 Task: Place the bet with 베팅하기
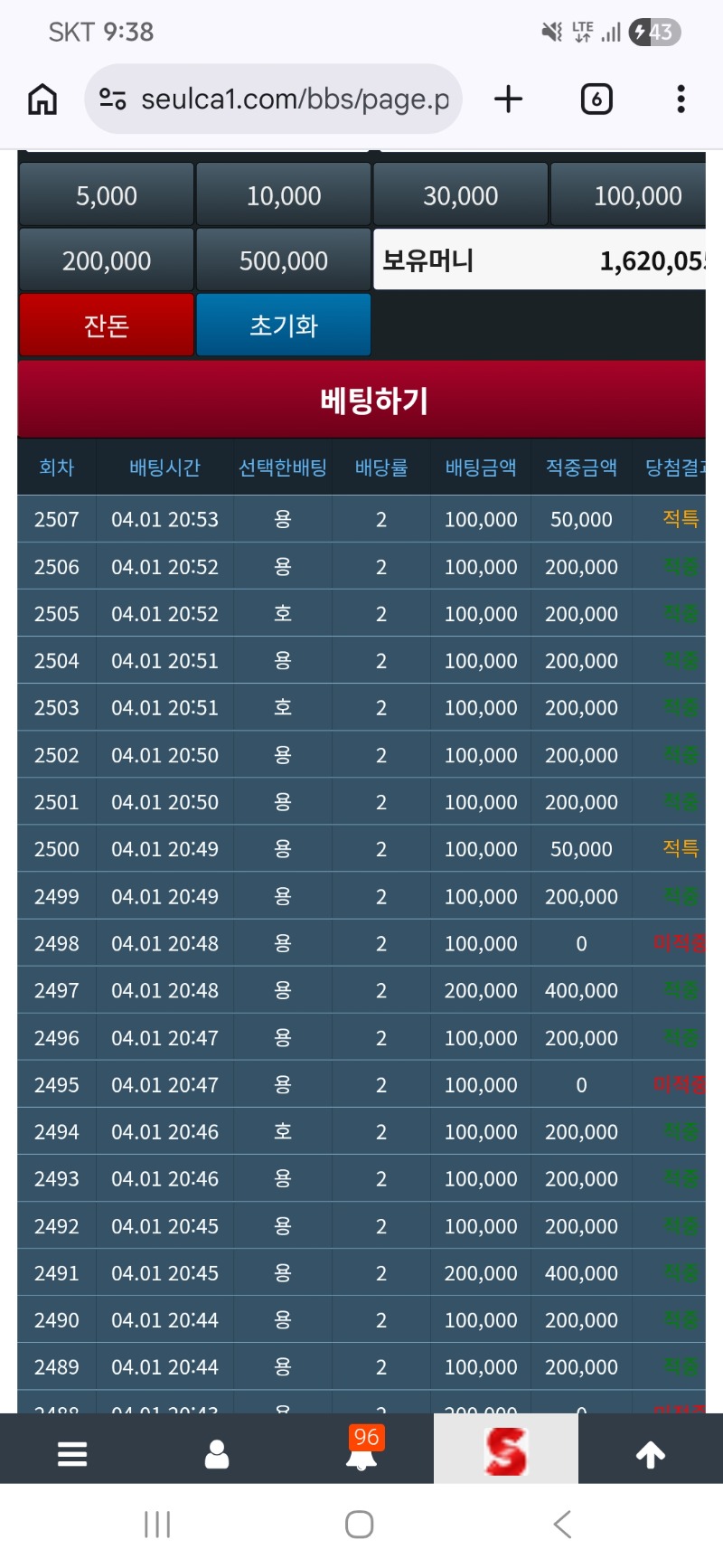coord(361,400)
